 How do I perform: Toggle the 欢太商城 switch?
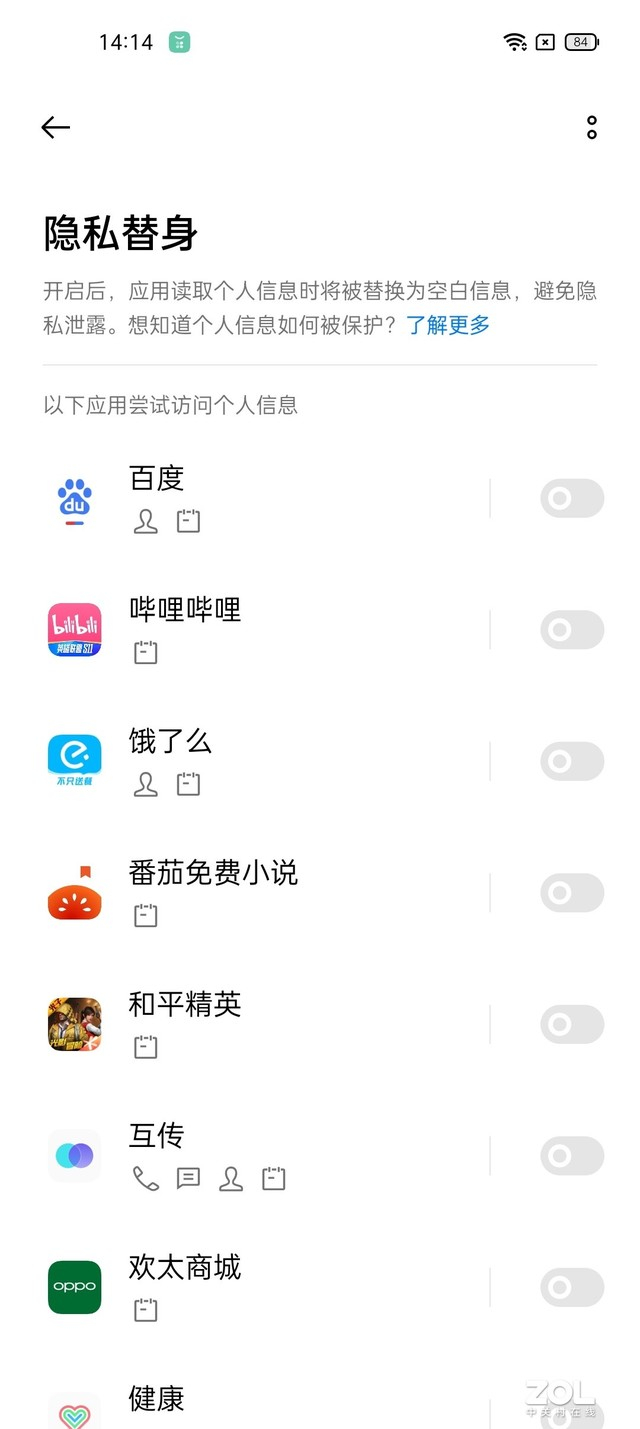click(x=571, y=1288)
